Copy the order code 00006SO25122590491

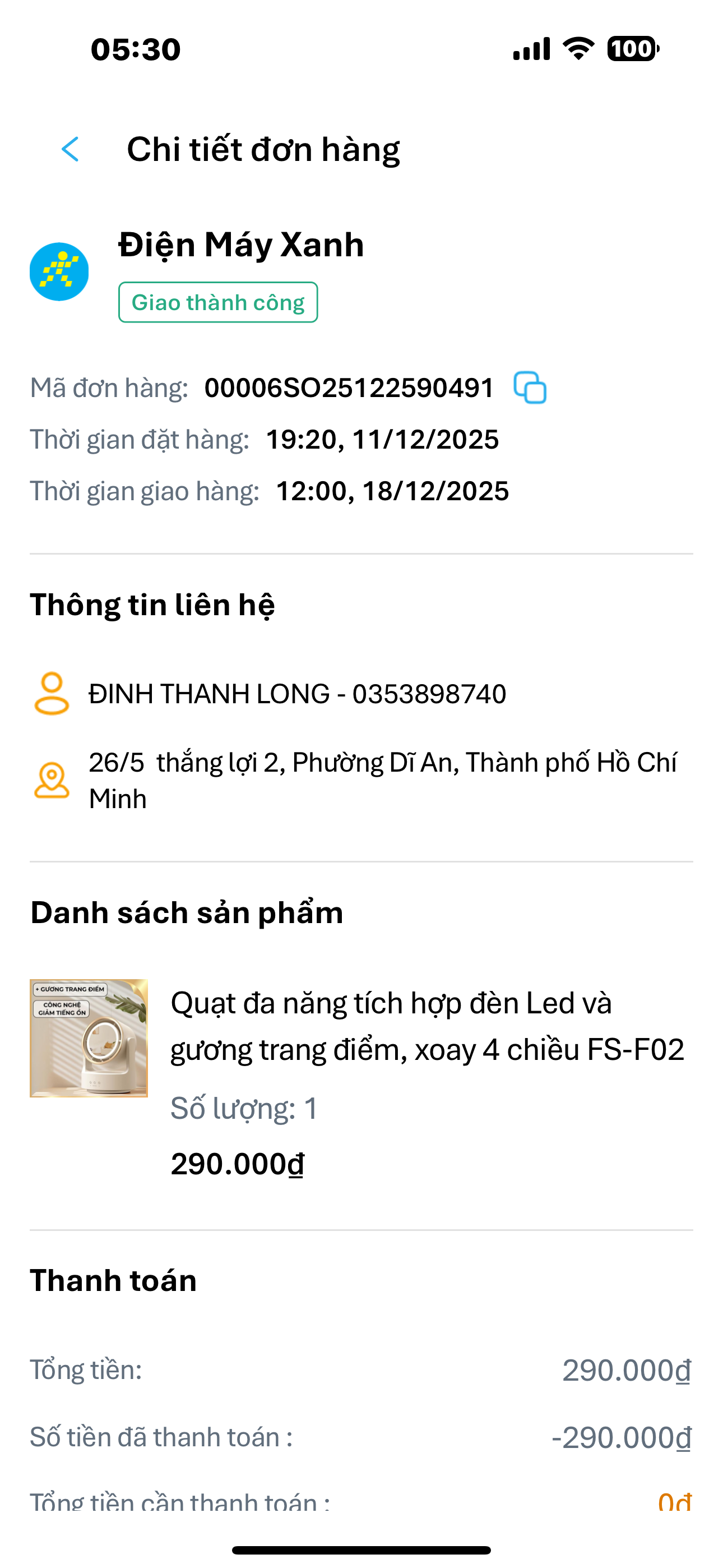[x=530, y=388]
